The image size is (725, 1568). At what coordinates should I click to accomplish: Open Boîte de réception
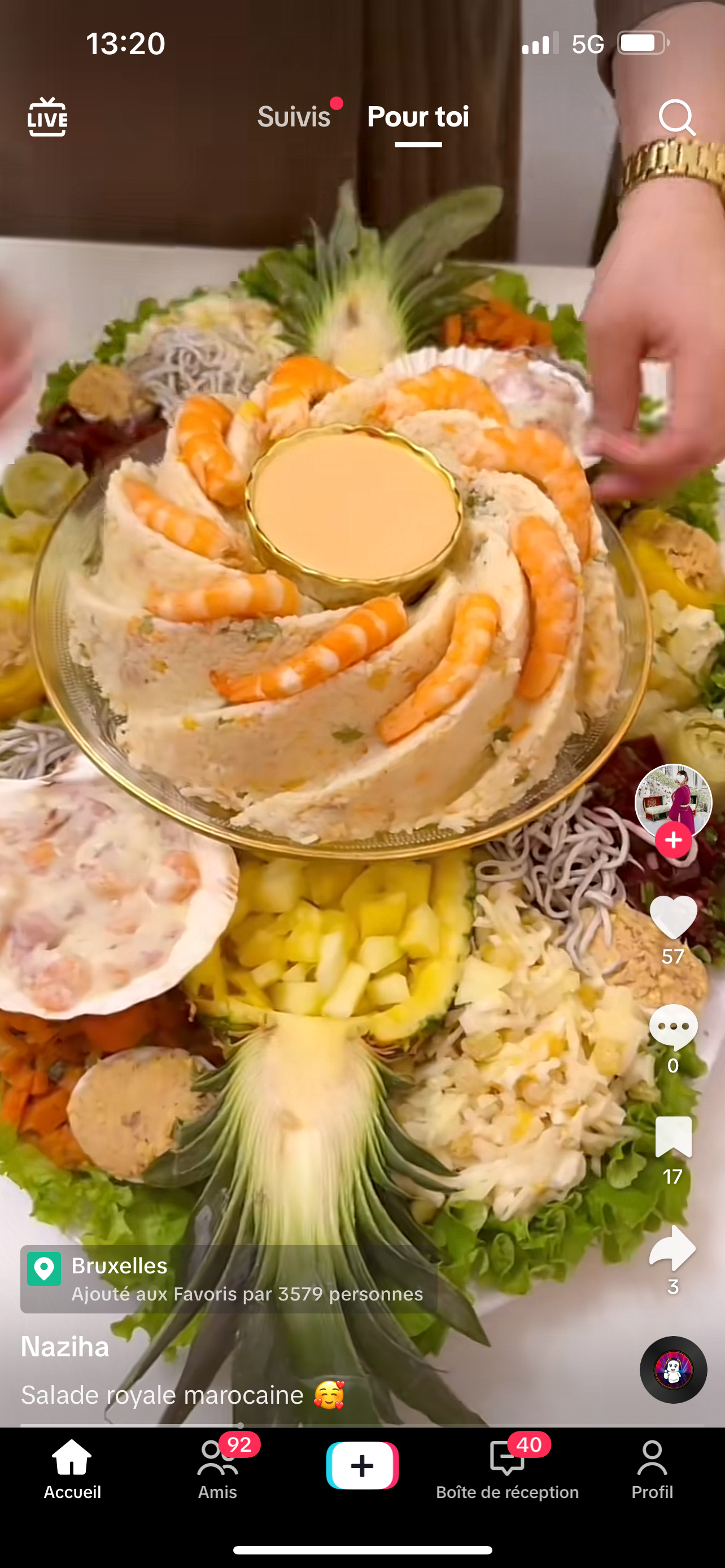click(507, 1468)
